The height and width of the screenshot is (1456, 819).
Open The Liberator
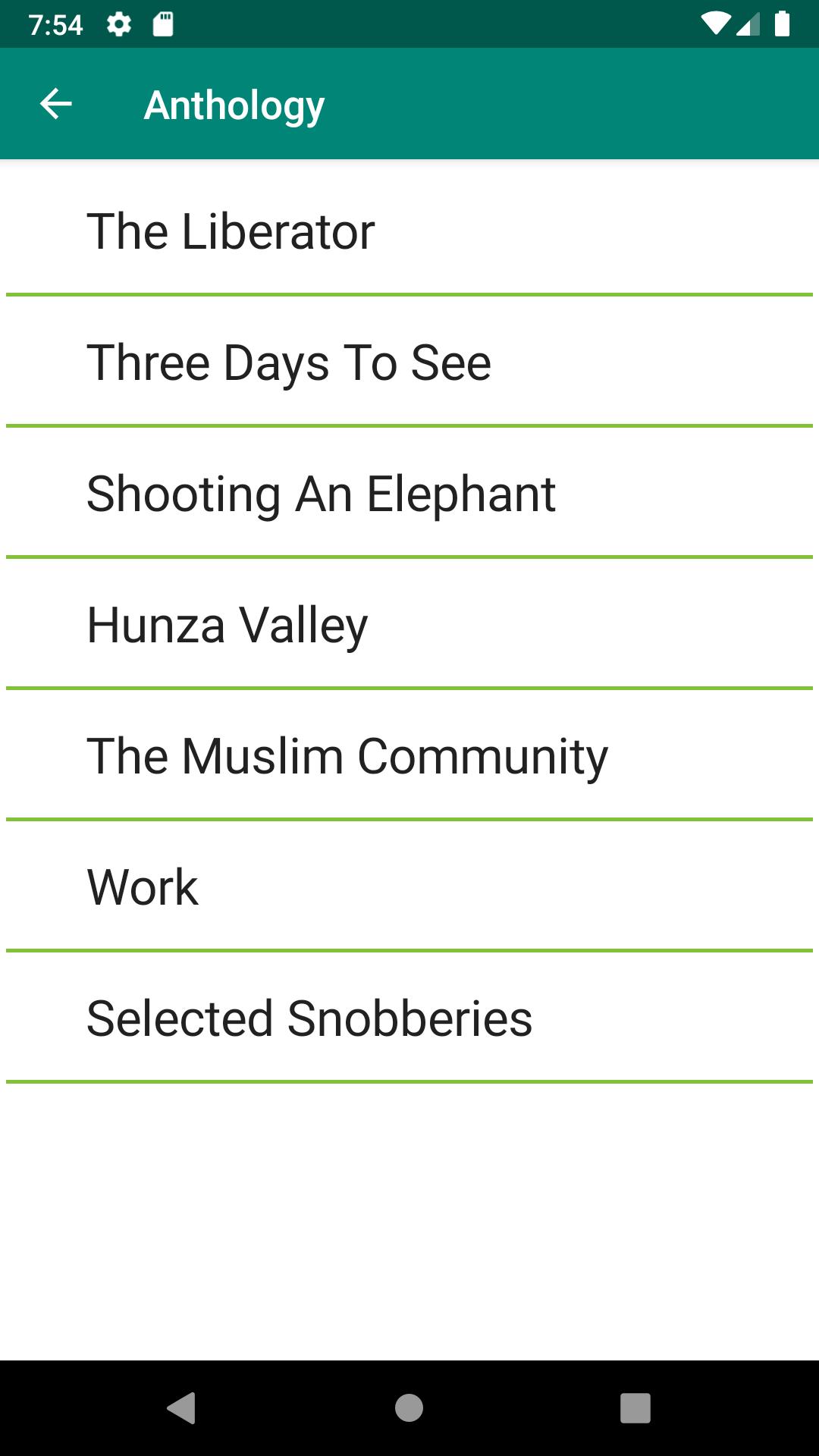click(x=409, y=230)
